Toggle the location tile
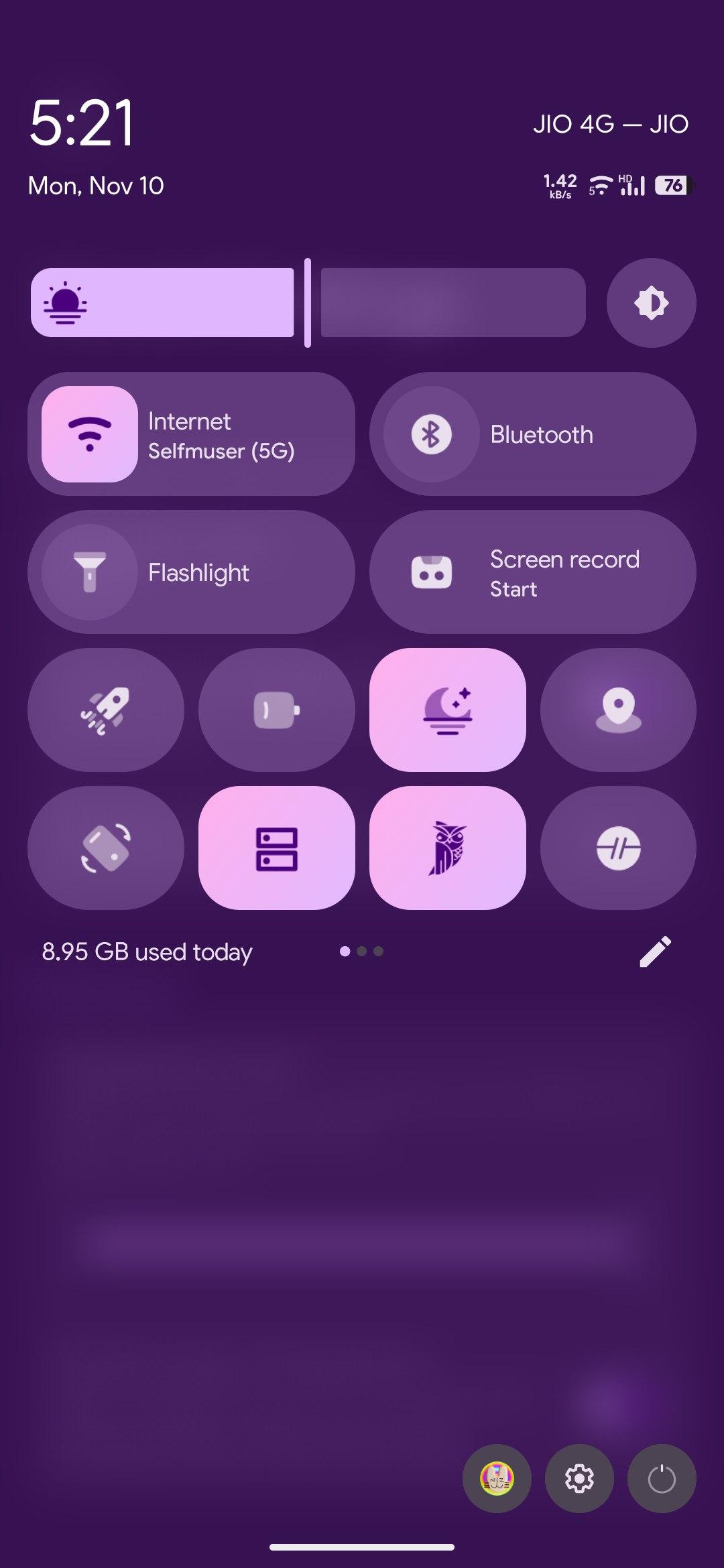724x1568 pixels. (618, 710)
